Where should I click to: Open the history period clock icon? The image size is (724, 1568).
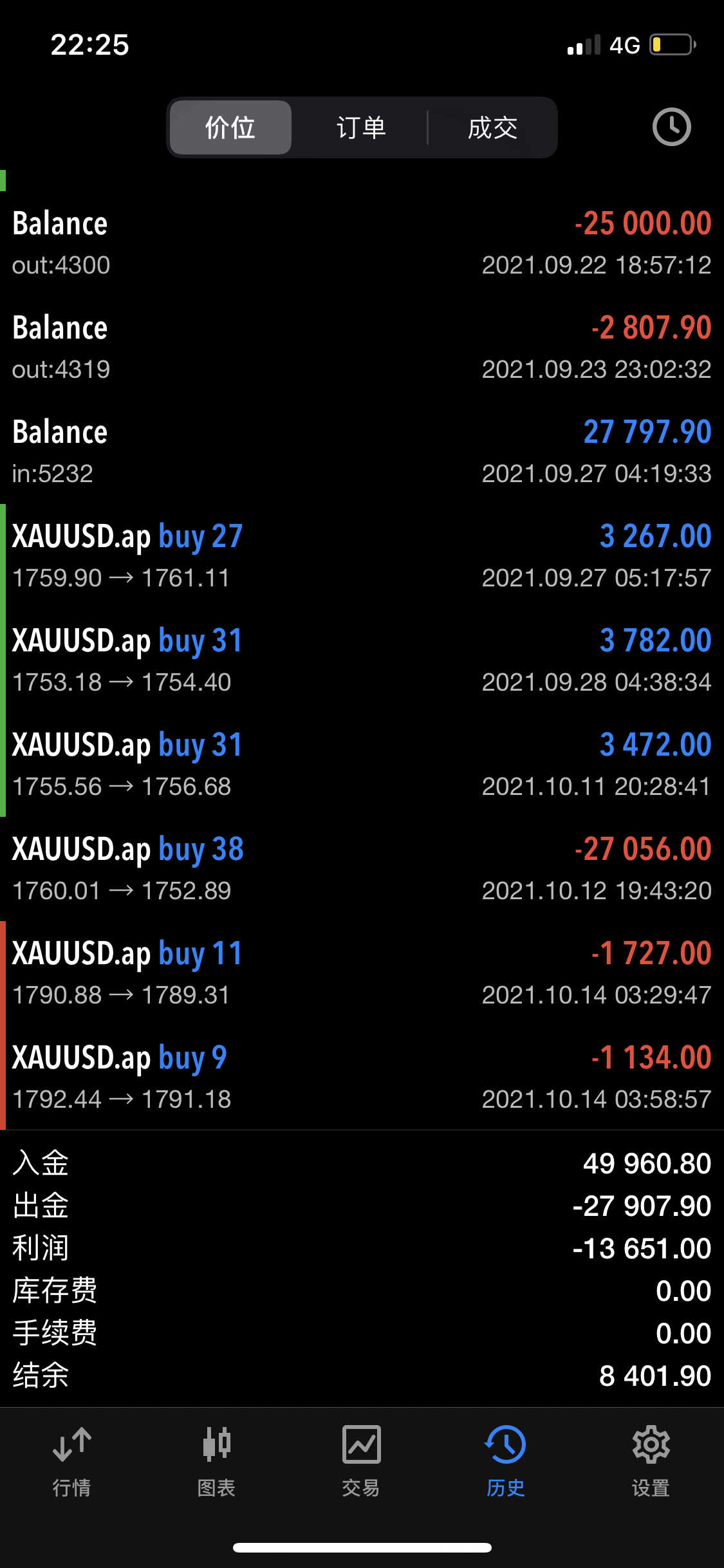tap(671, 127)
